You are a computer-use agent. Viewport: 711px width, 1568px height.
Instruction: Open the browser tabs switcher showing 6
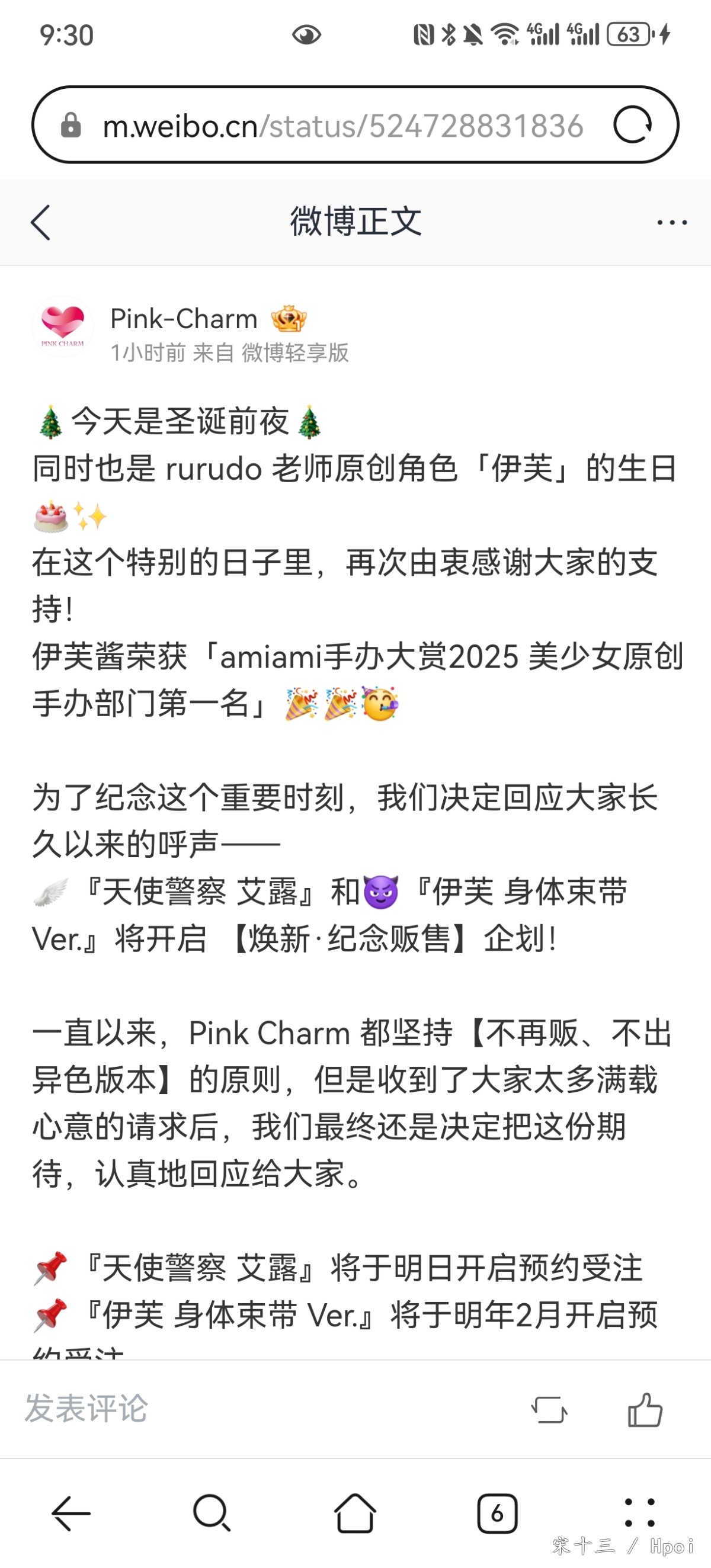(497, 1514)
